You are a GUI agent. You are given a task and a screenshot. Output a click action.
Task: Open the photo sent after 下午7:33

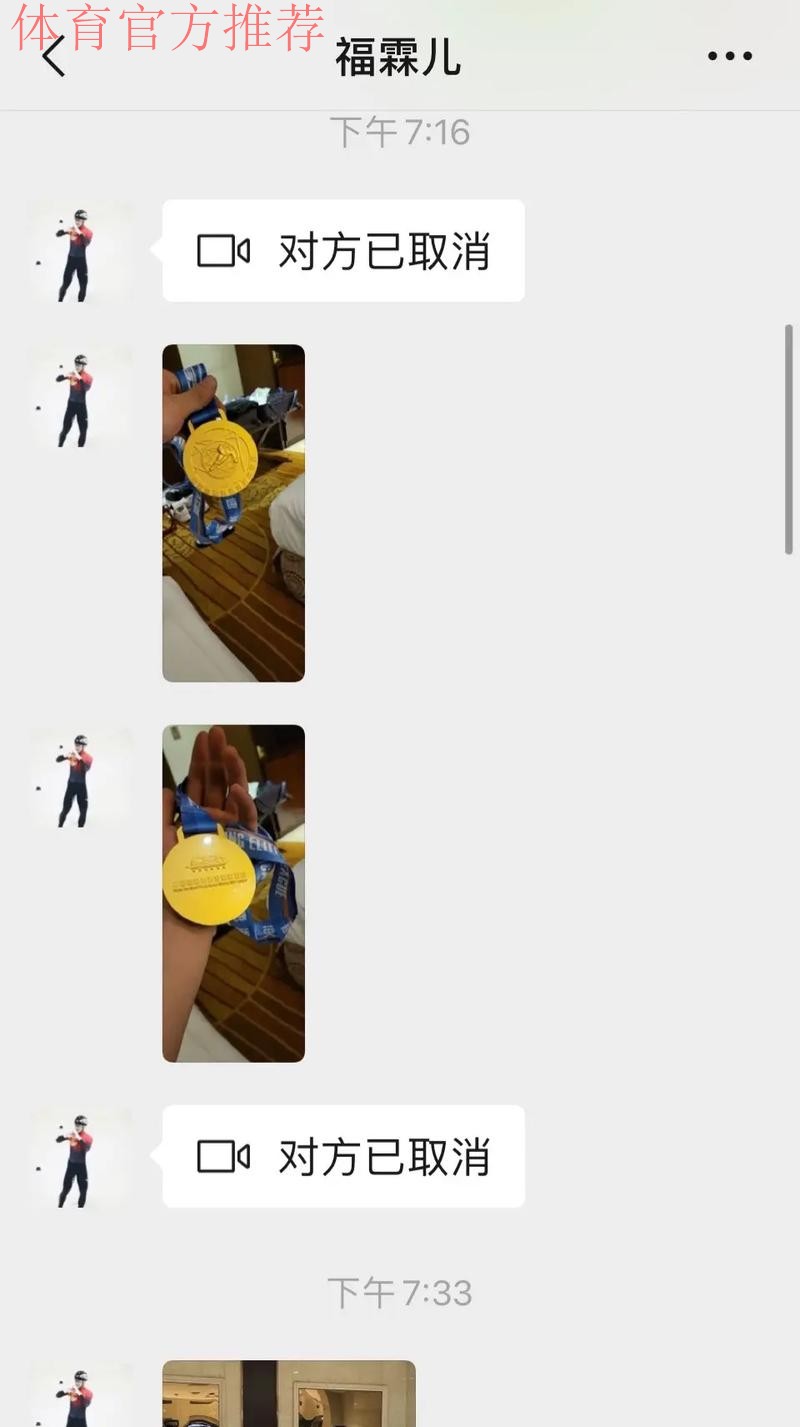tap(288, 1393)
